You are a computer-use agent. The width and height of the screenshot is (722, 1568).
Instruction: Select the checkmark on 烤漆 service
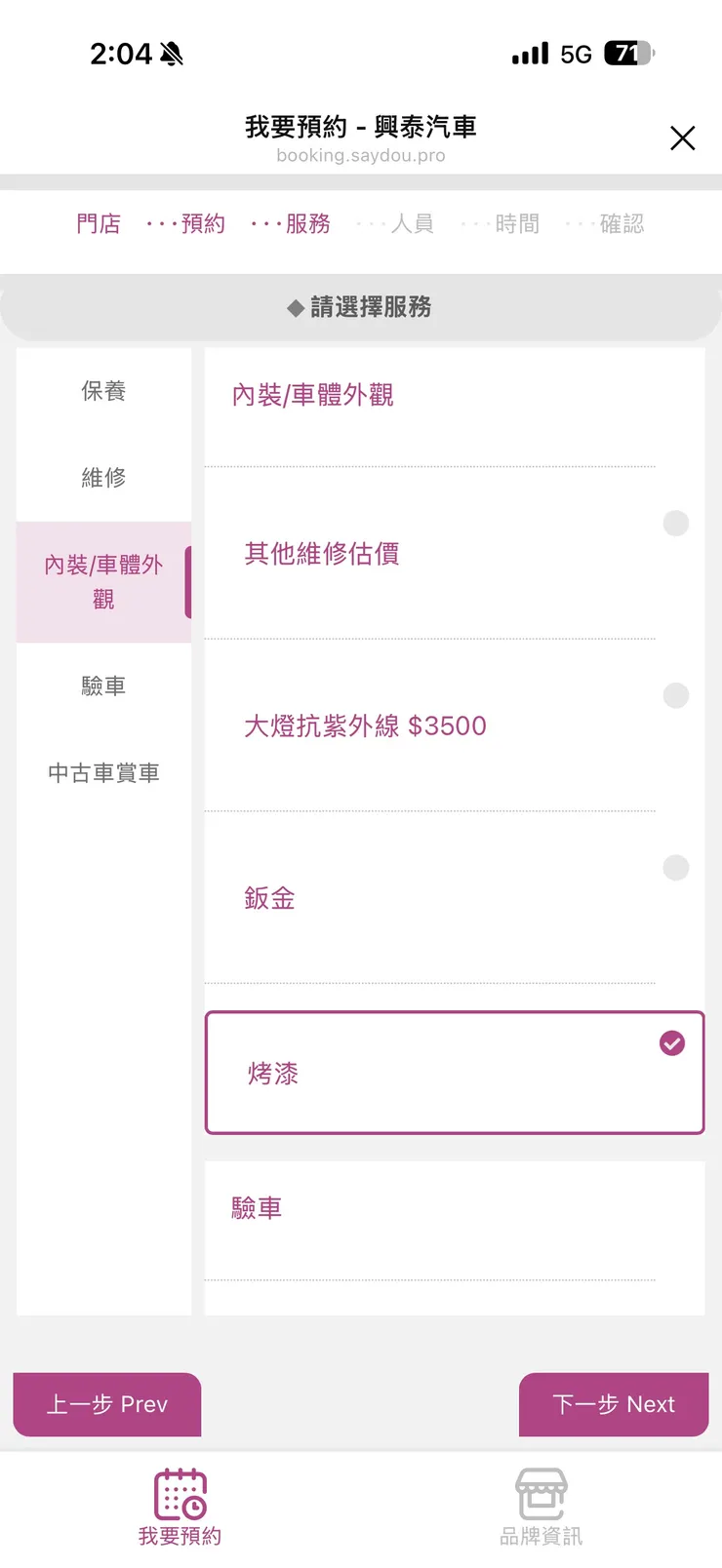pyautogui.click(x=671, y=1043)
